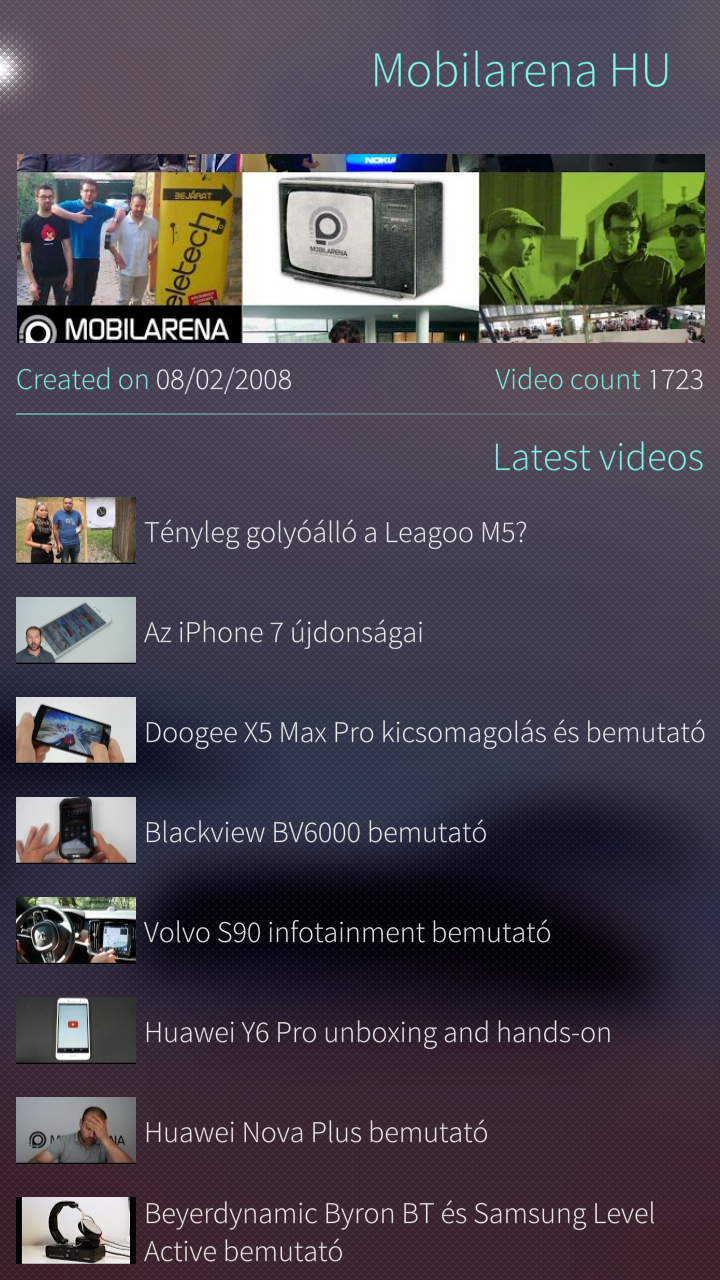Viewport: 720px width, 1280px height.
Task: Open Doogee X5 Max Pro kicsomagolás video
Action: click(x=360, y=731)
